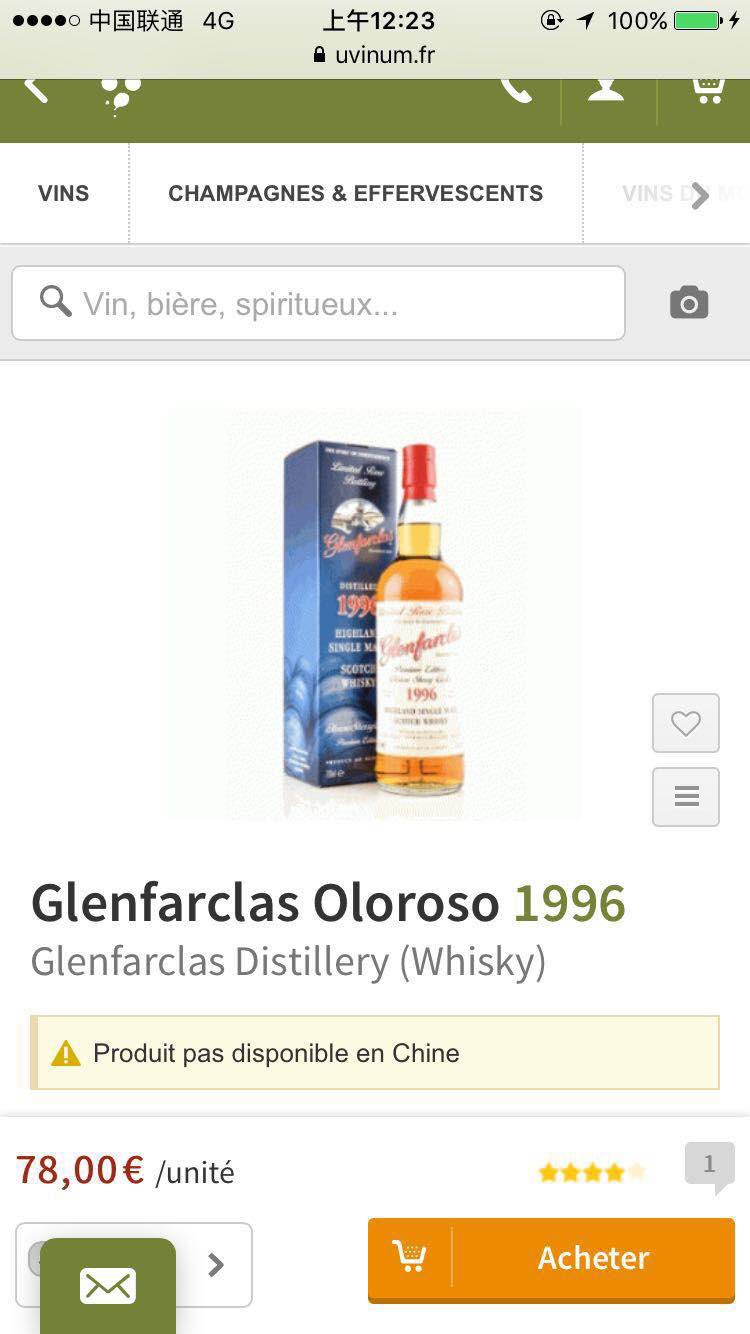Image resolution: width=750 pixels, height=1334 pixels.
Task: Add Glenfarclas Oloroso to favorites
Action: tap(685, 723)
